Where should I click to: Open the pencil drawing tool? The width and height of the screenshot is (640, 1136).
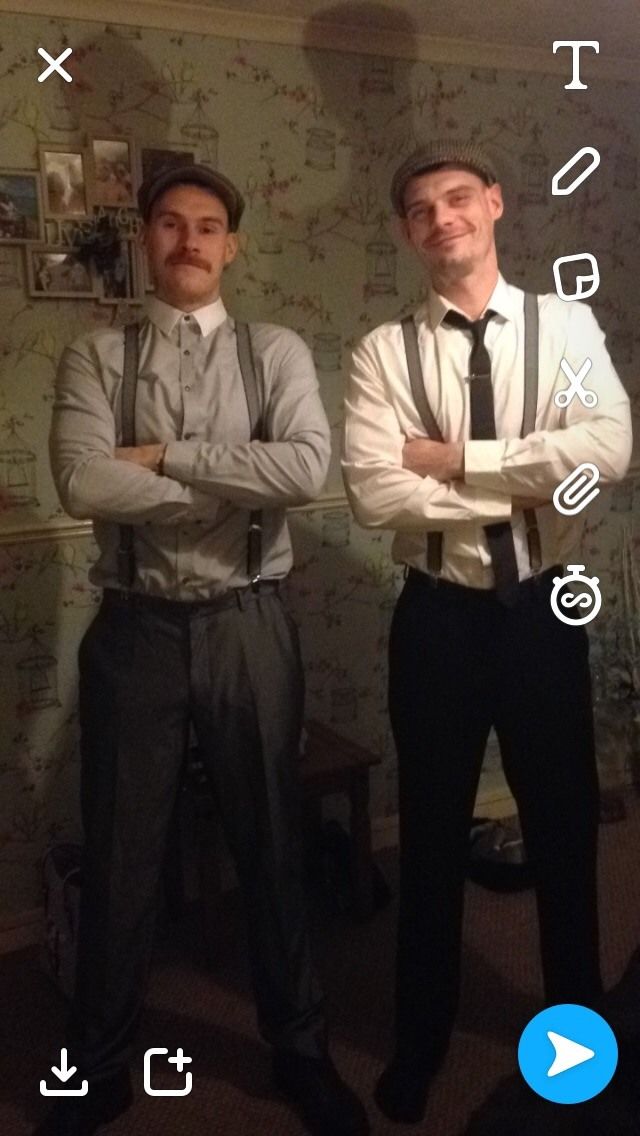[x=576, y=171]
